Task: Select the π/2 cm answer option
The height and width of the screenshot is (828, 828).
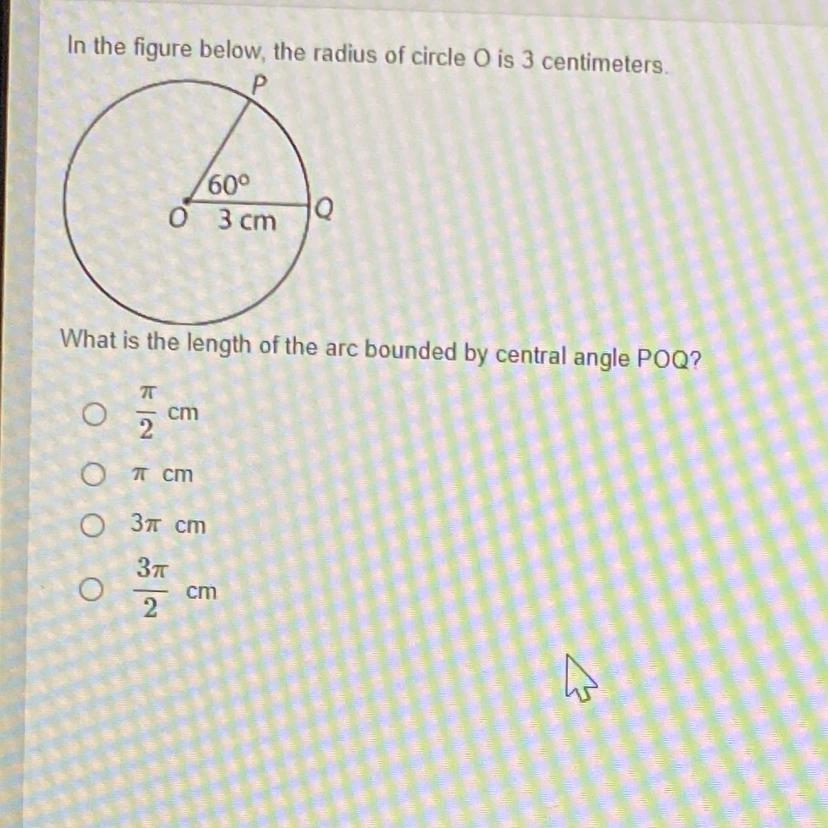Action: tap(95, 415)
